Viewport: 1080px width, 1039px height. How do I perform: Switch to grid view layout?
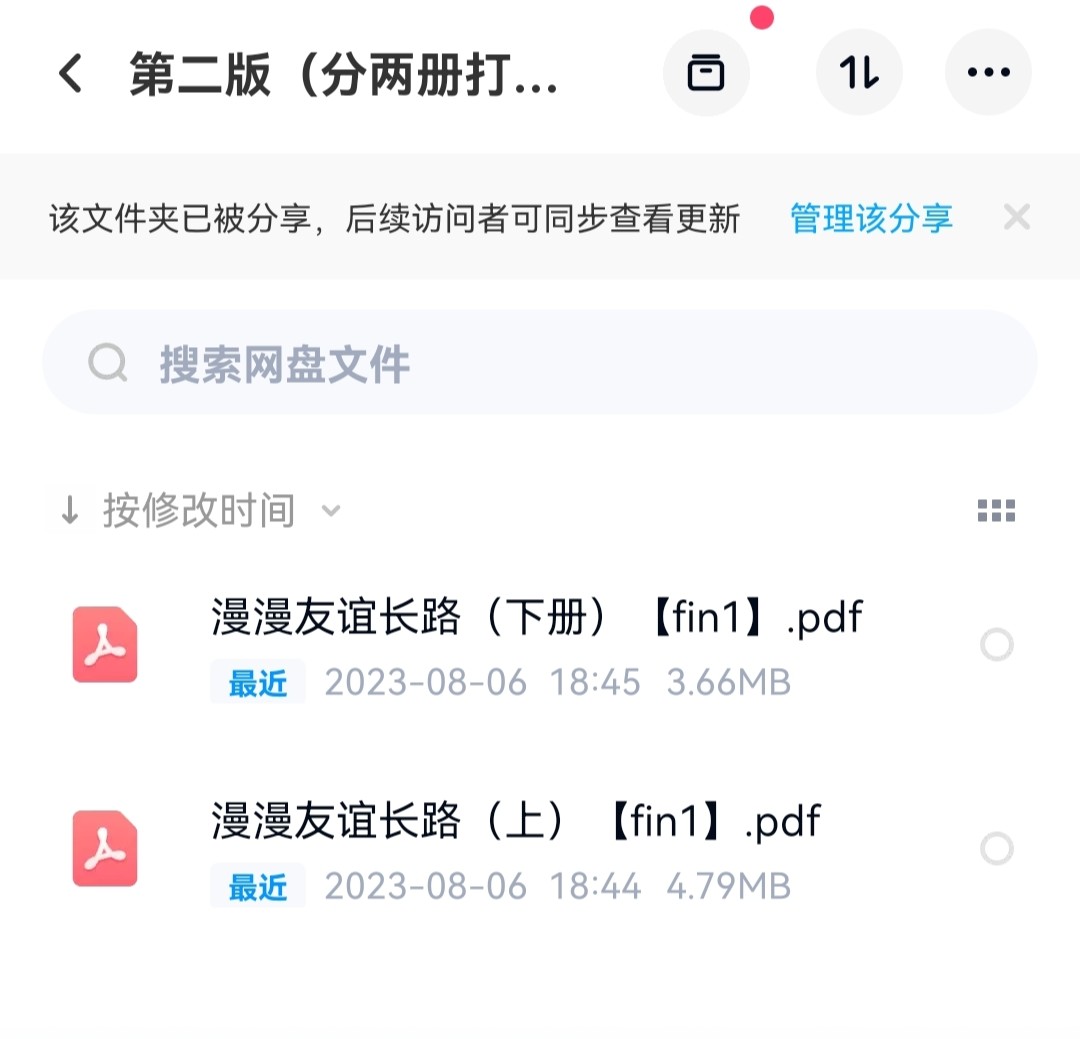[996, 511]
